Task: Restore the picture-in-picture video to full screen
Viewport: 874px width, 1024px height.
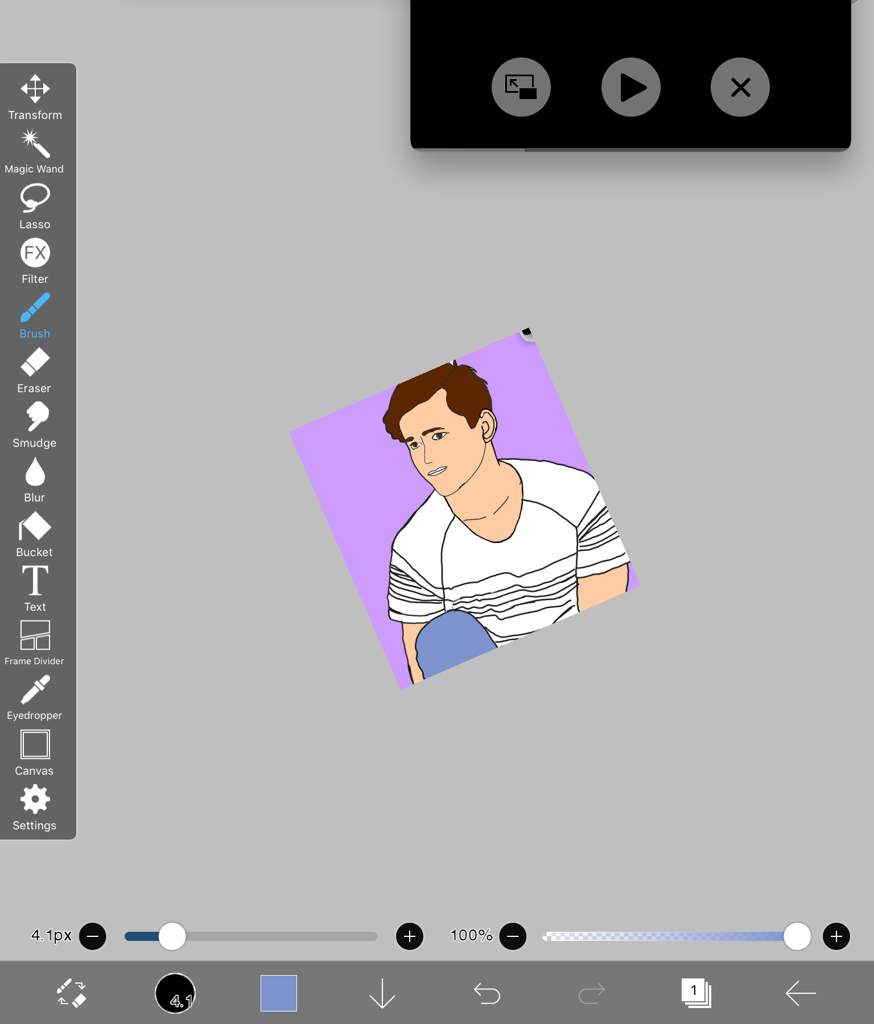Action: [x=521, y=87]
